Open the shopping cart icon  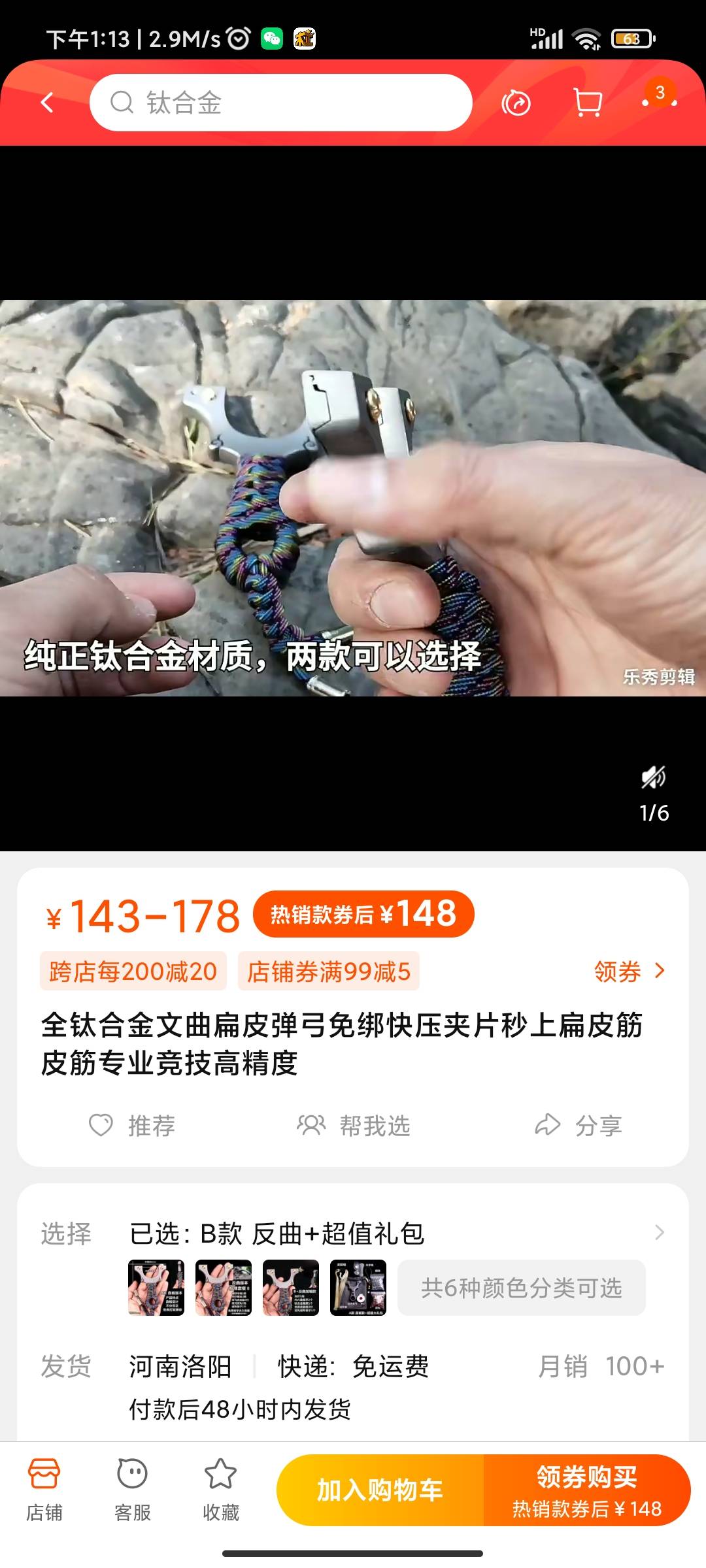(587, 103)
